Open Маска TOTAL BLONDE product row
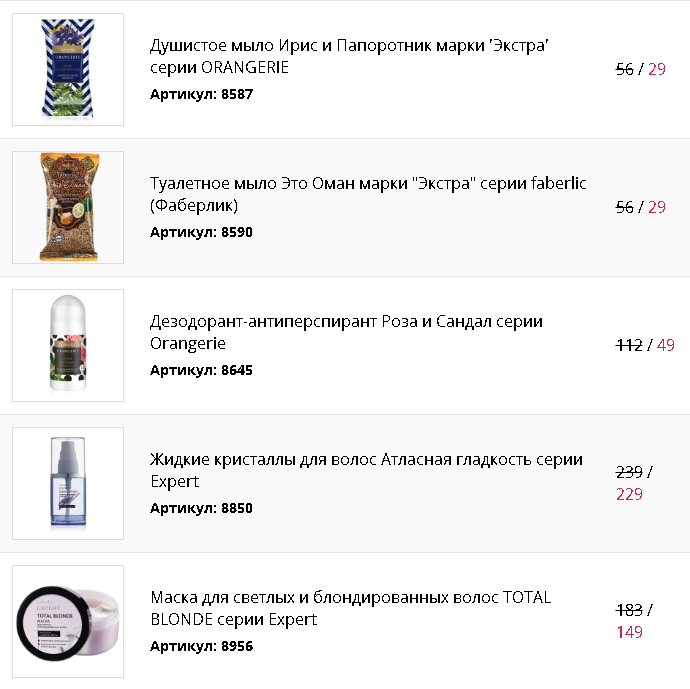 coord(350,608)
